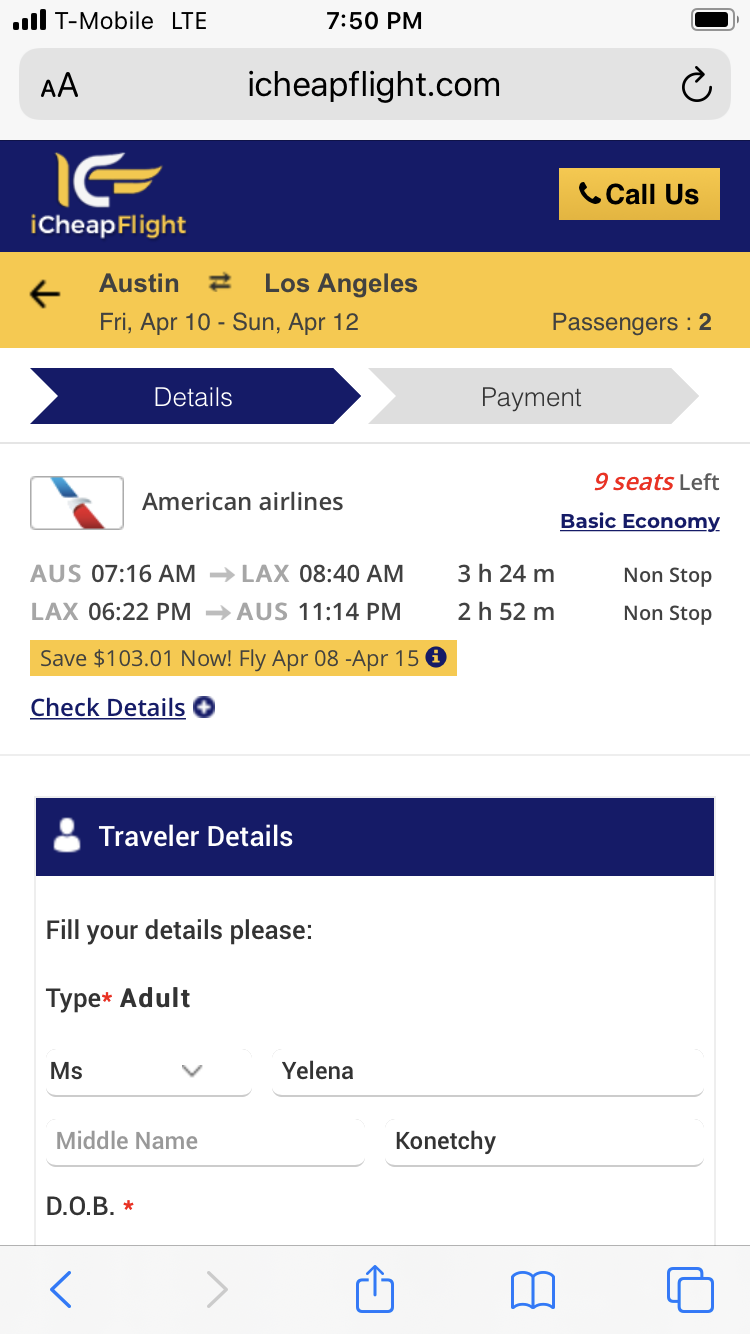Open the AA reader text options
Image resolution: width=750 pixels, height=1334 pixels.
coord(59,86)
